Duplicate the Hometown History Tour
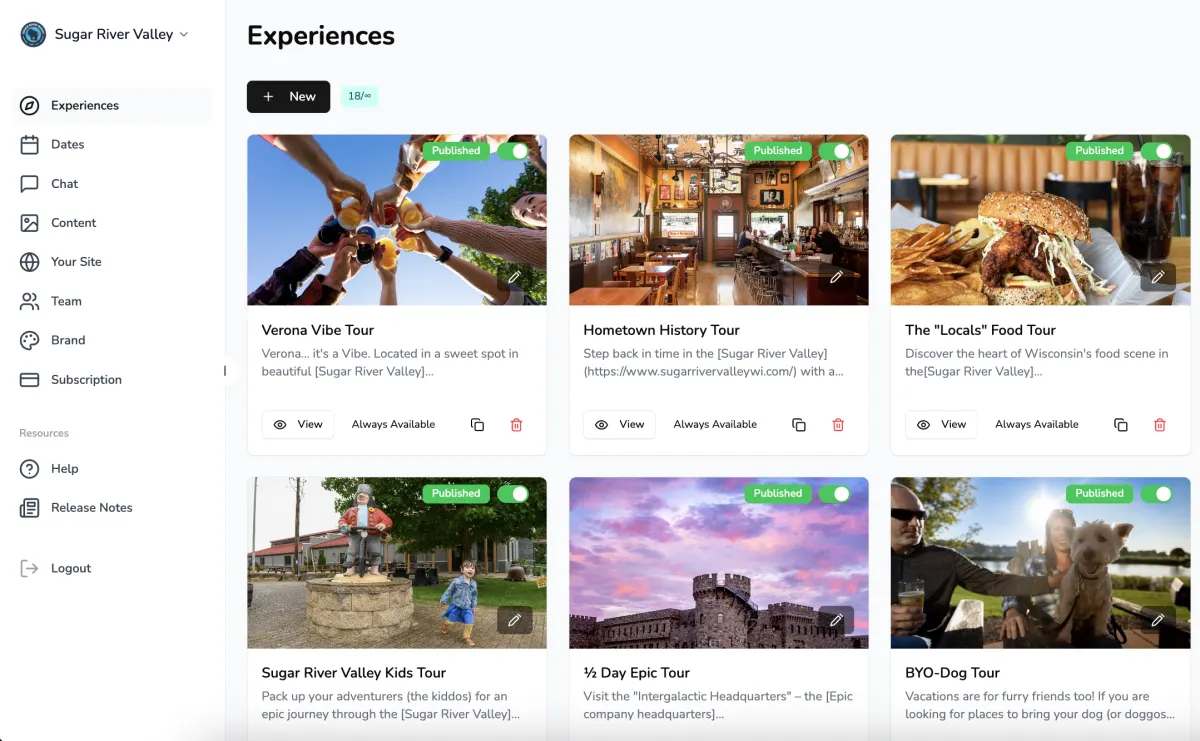Screen dimensions: 1200x741 (799, 425)
